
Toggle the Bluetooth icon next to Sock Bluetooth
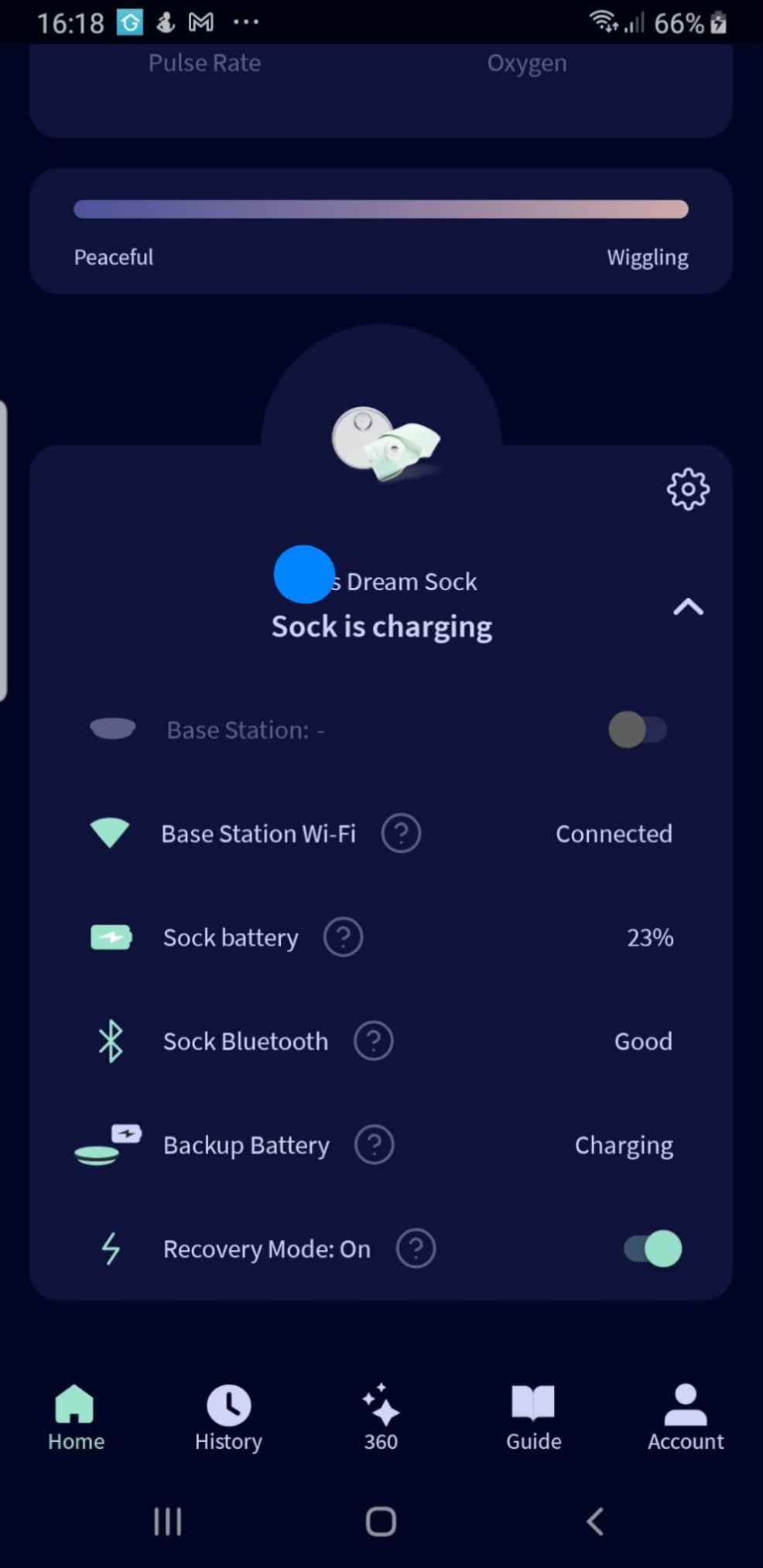click(111, 1041)
